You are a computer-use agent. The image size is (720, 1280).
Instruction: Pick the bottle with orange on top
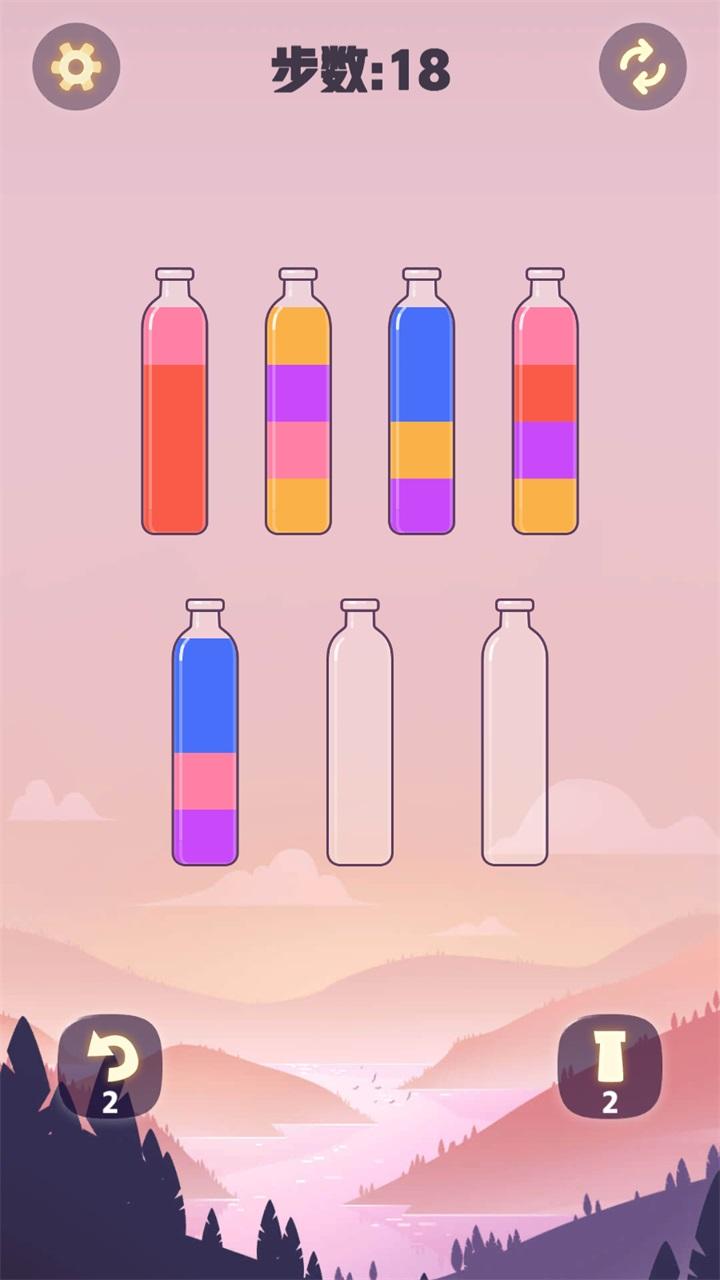tap(298, 410)
